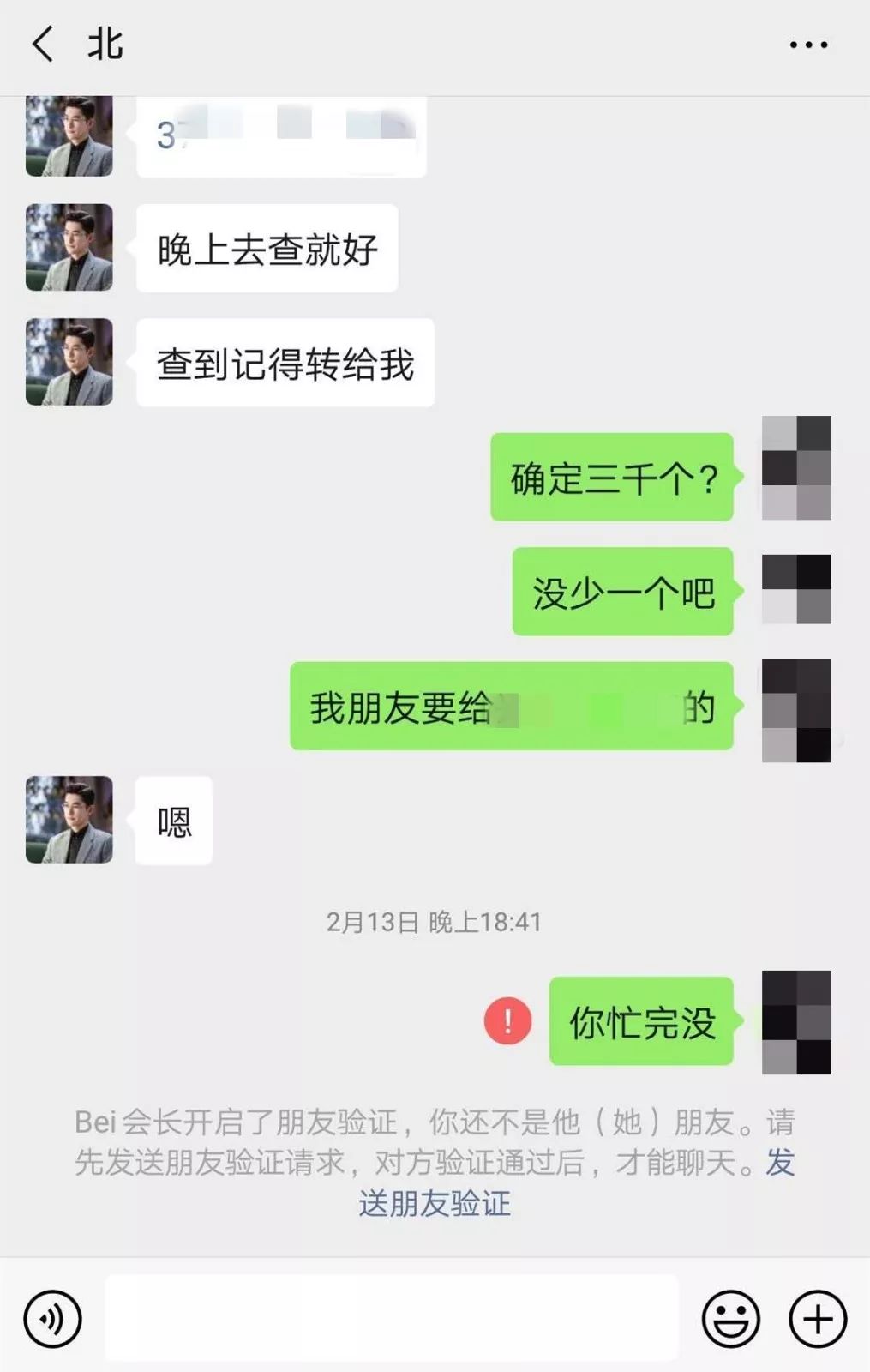Tap the '发送朋友验证' link

(x=438, y=1204)
